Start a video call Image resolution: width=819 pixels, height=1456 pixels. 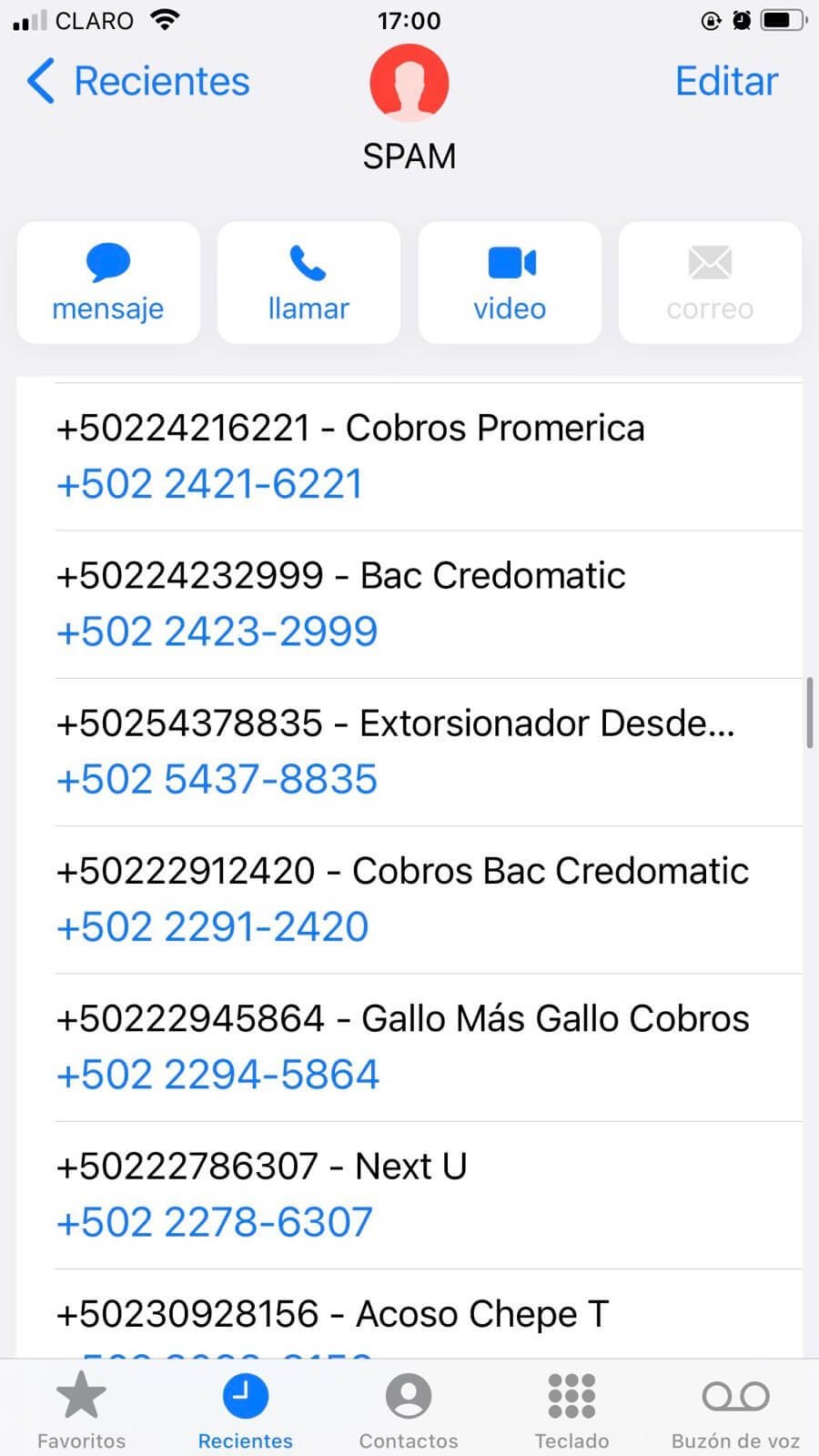(510, 283)
